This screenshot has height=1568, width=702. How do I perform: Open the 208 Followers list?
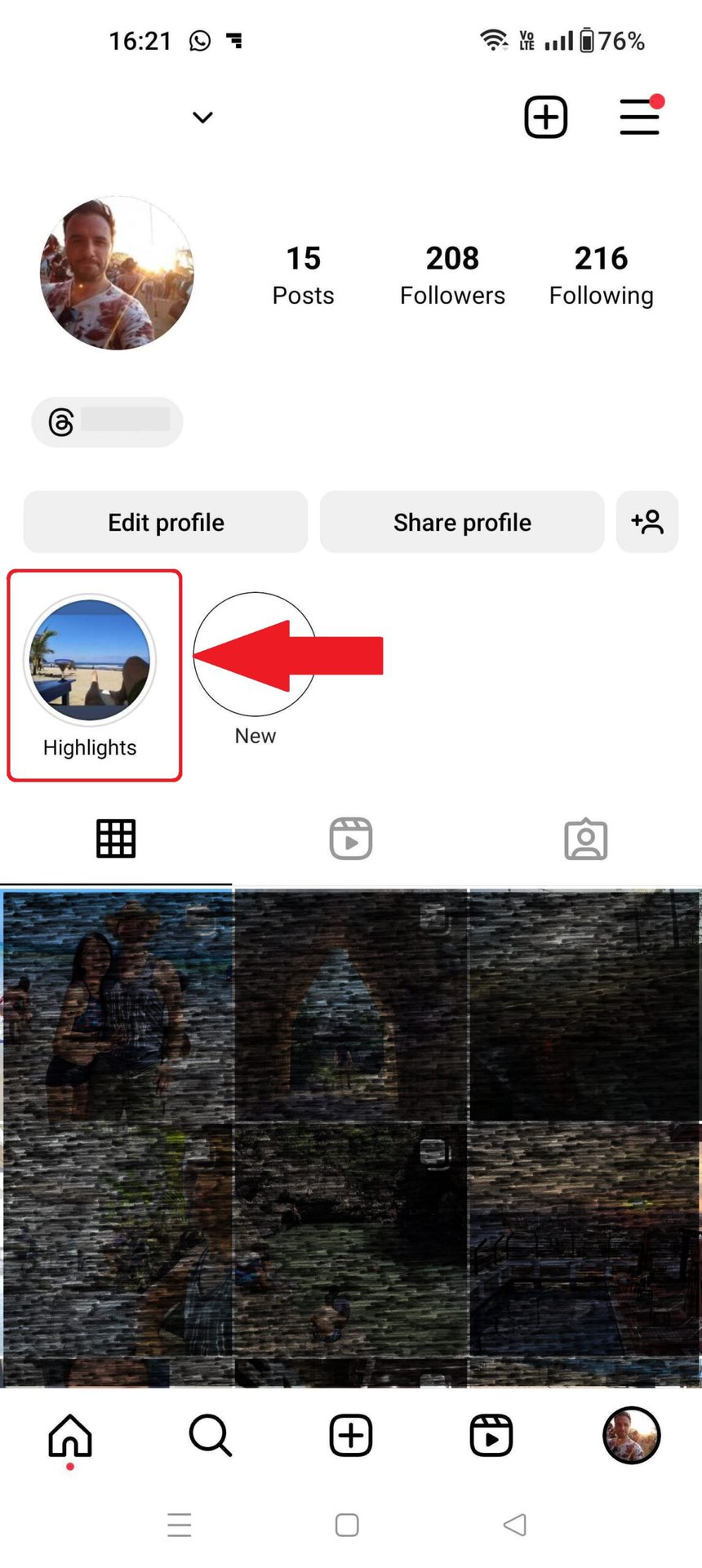(452, 275)
